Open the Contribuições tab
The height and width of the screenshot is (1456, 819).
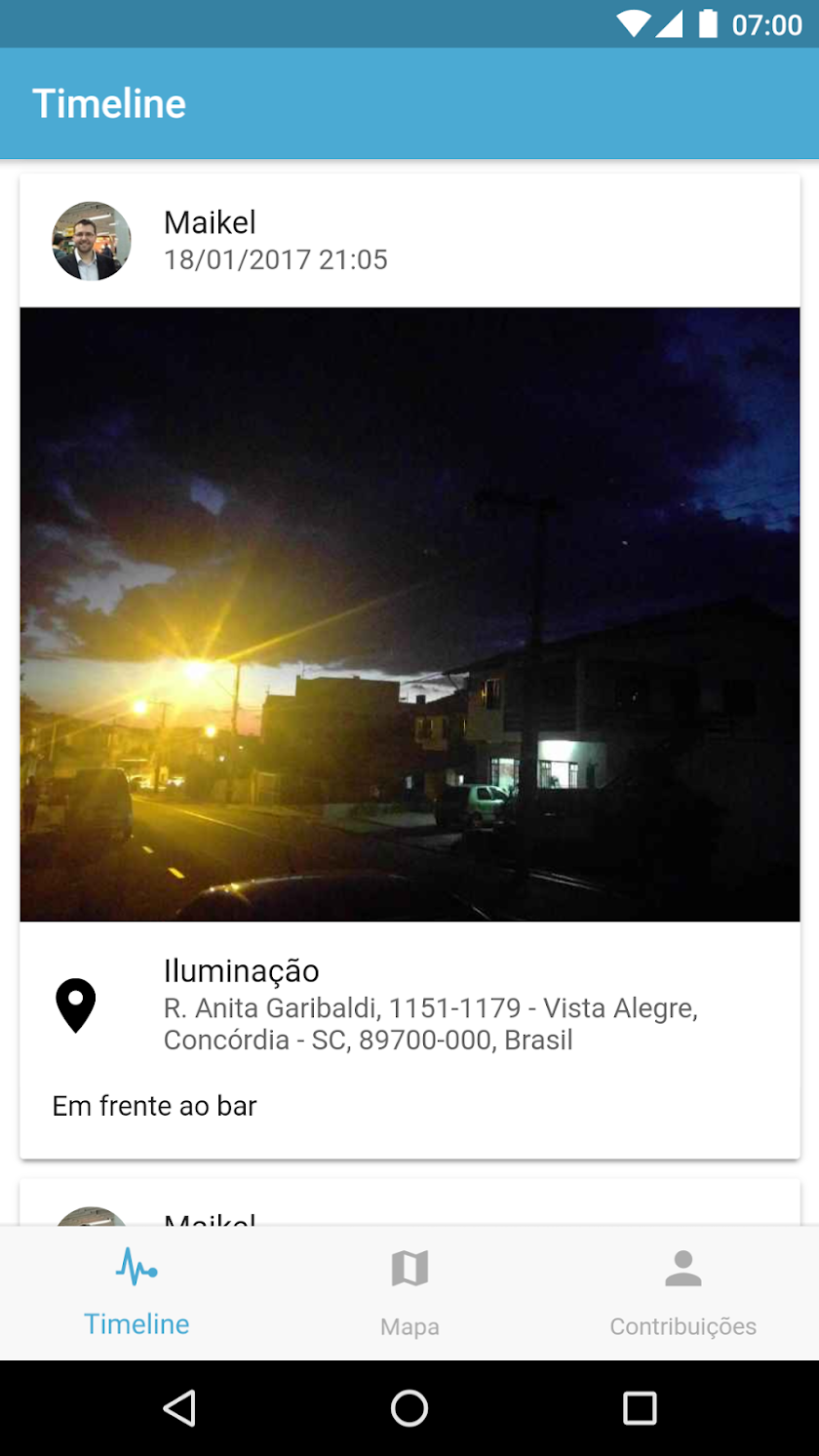click(682, 1293)
